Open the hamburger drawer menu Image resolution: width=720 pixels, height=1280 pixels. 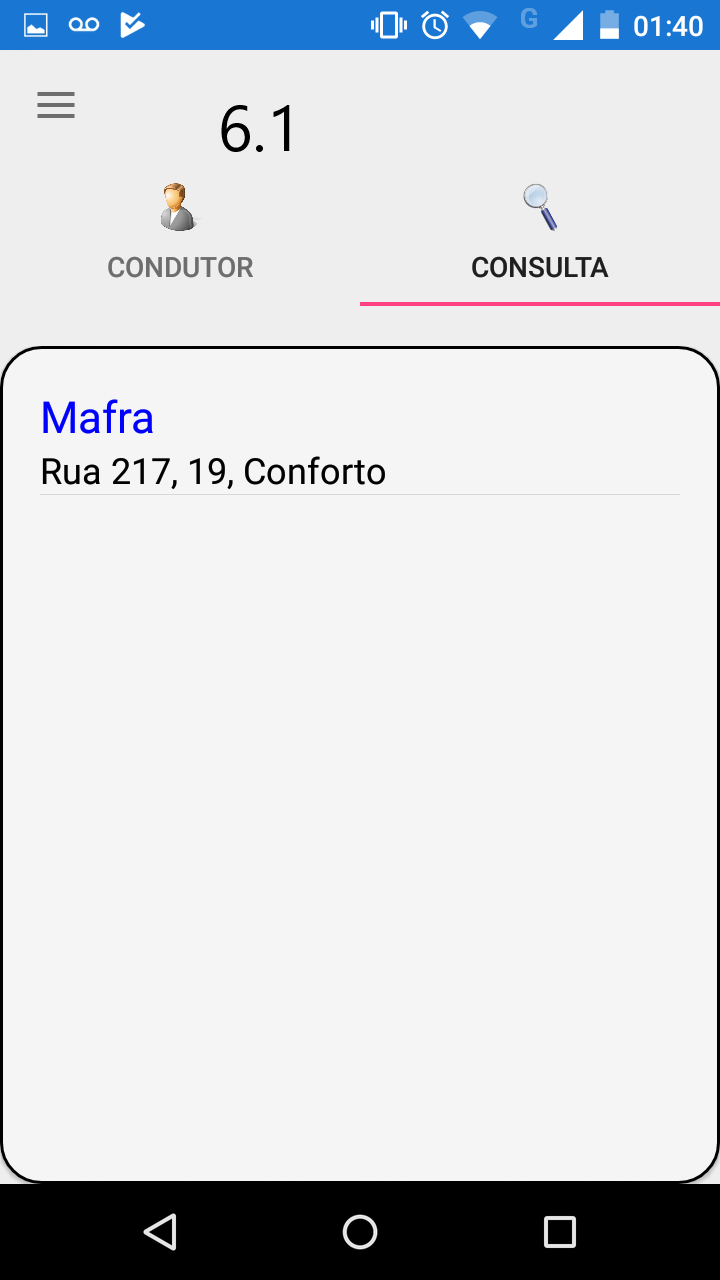[56, 105]
